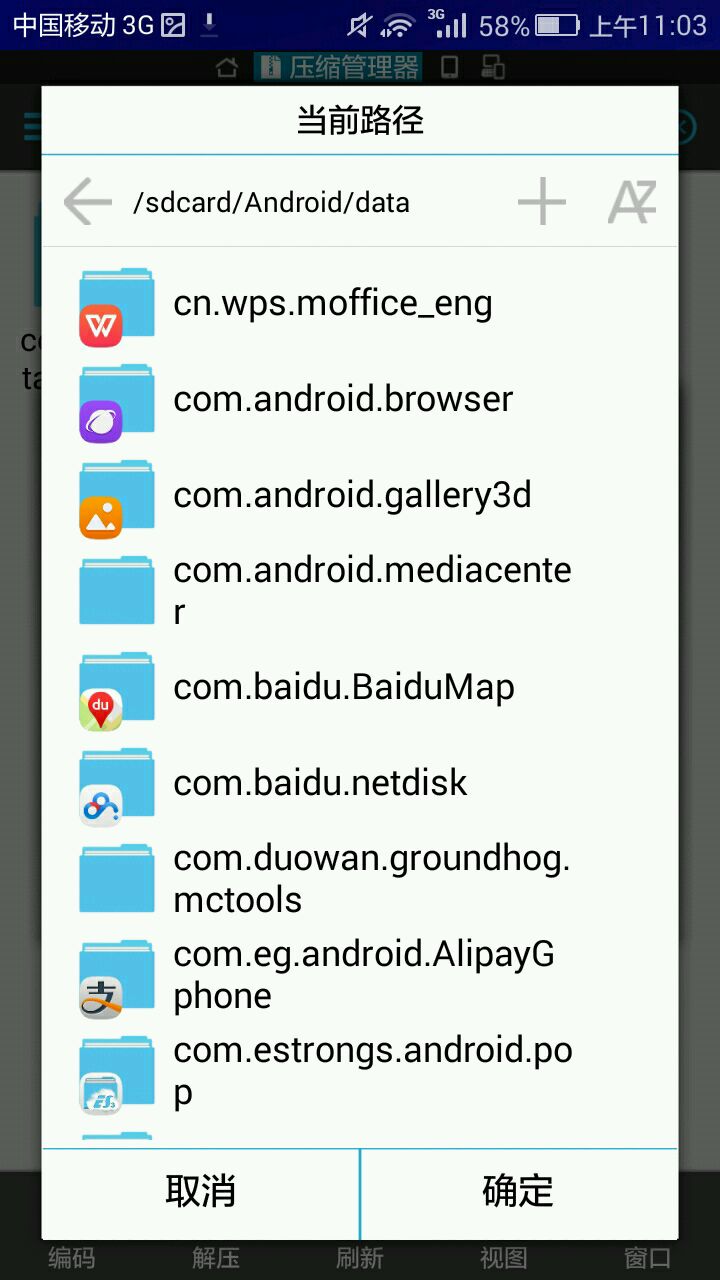The width and height of the screenshot is (720, 1280).
Task: Open the com.android.browser folder
Action: [x=342, y=399]
